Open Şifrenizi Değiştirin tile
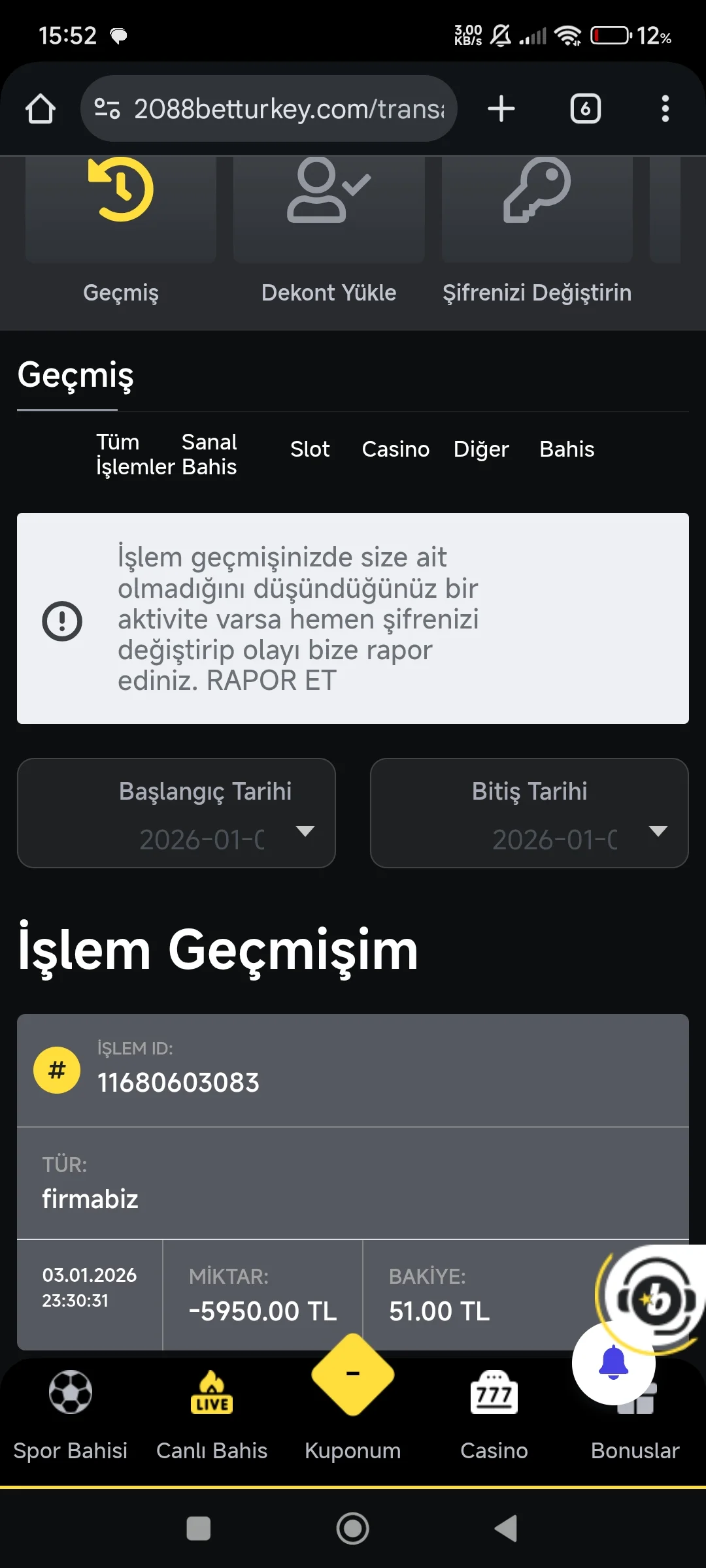This screenshot has width=706, height=1568. click(537, 209)
